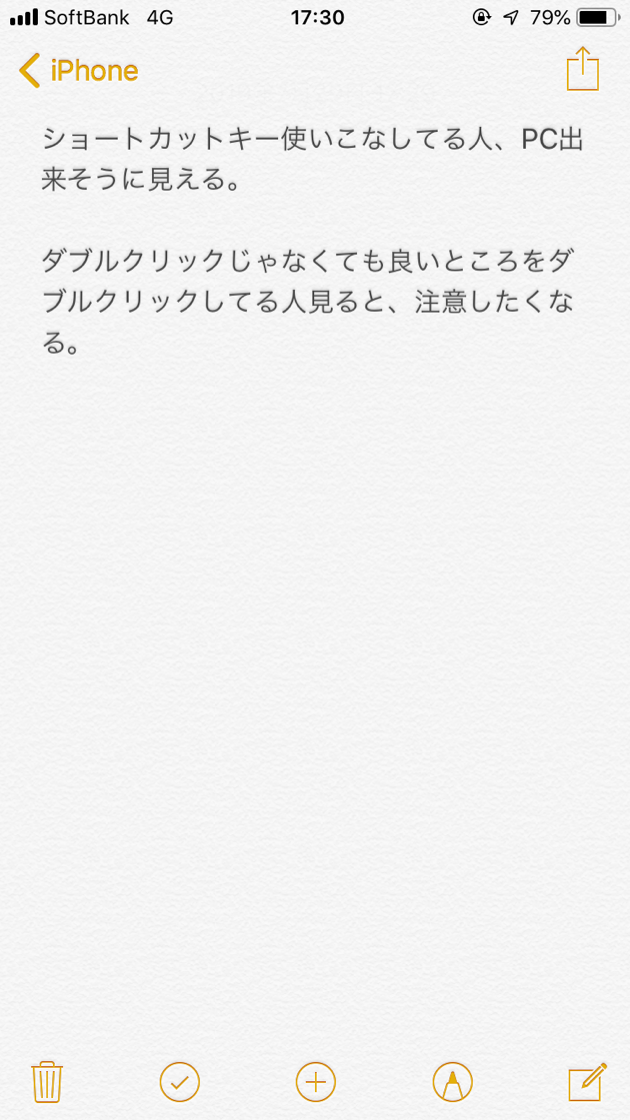The width and height of the screenshot is (630, 1120).
Task: Share this note
Action: (583, 70)
